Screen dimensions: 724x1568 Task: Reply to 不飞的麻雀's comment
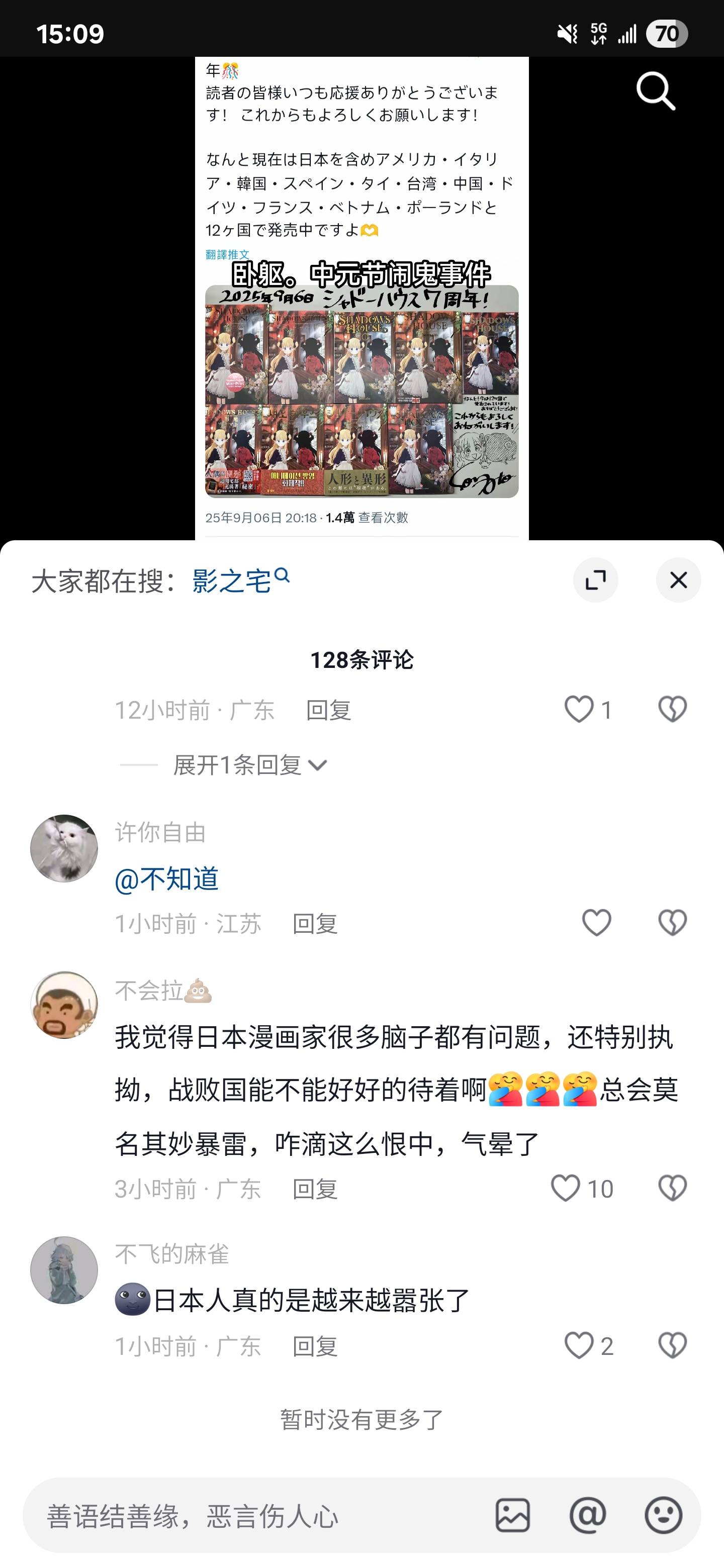pos(314,1346)
